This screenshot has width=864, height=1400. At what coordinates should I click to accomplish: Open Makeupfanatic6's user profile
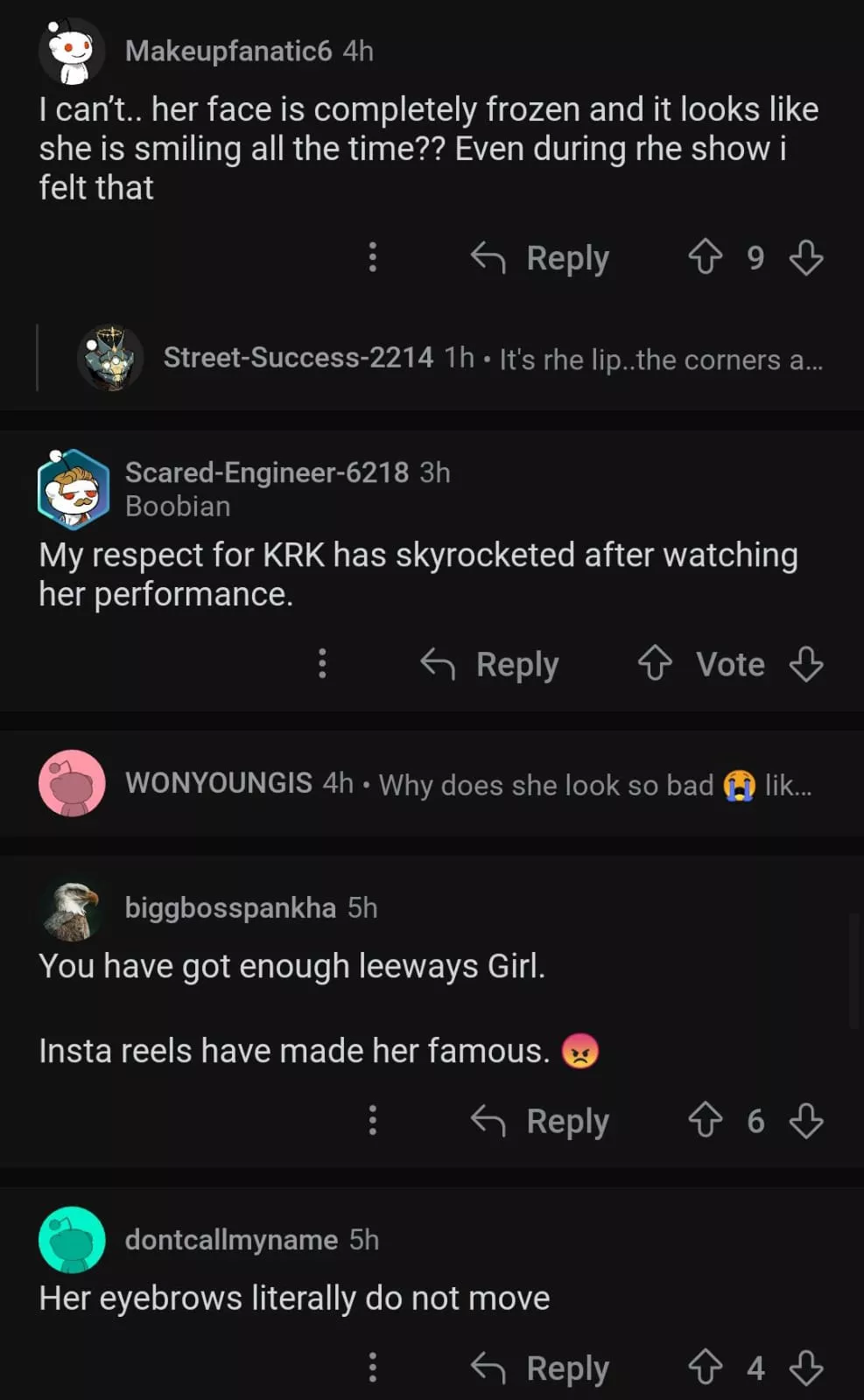pos(228,51)
